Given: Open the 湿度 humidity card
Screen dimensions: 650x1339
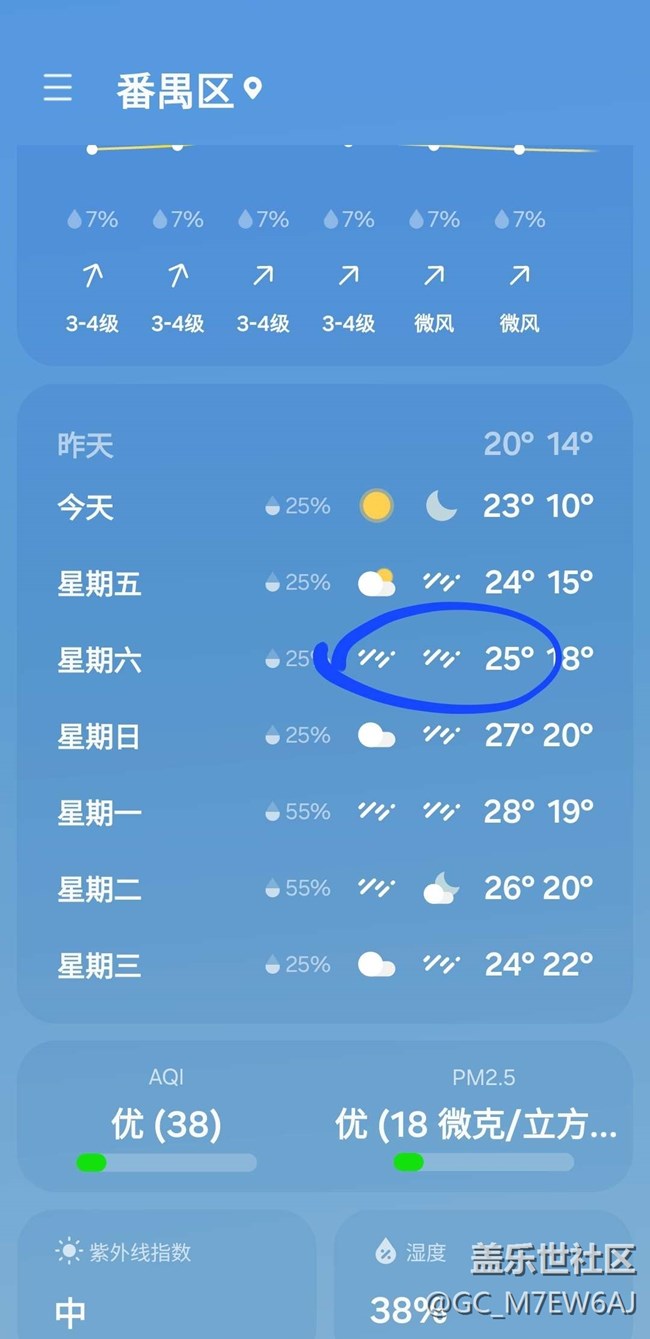Looking at the screenshot, I should pyautogui.click(x=483, y=1275).
